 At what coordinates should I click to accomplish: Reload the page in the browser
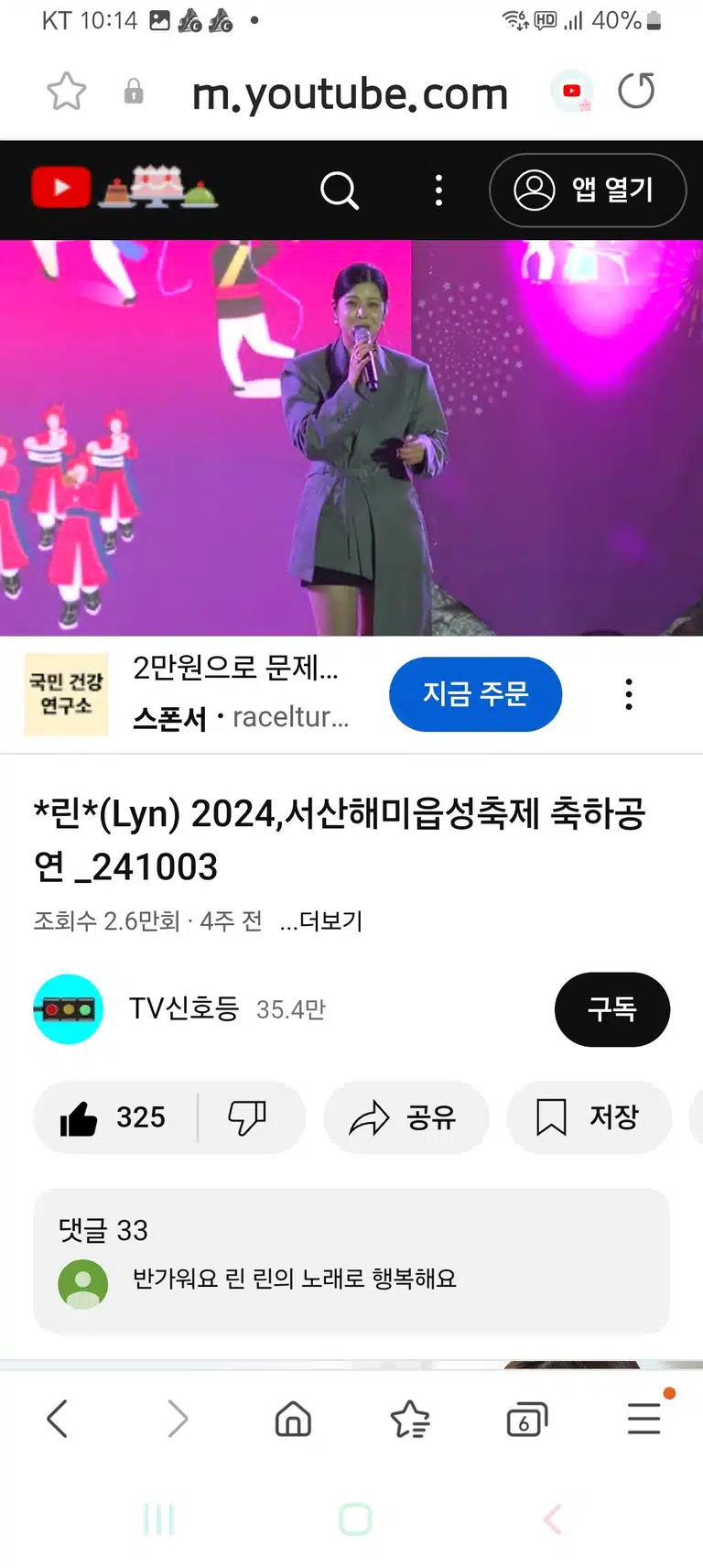[x=636, y=91]
